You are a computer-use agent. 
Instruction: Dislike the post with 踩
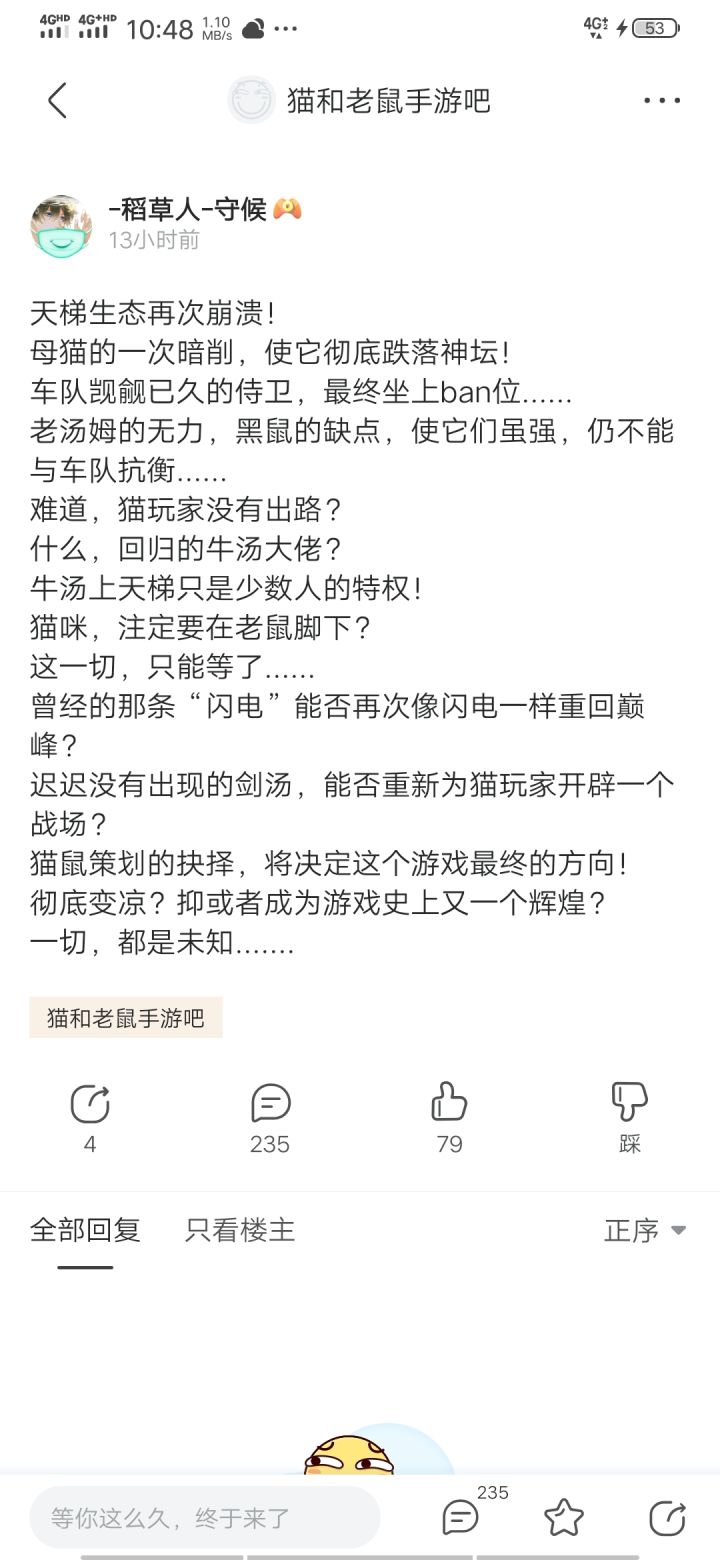point(630,1118)
